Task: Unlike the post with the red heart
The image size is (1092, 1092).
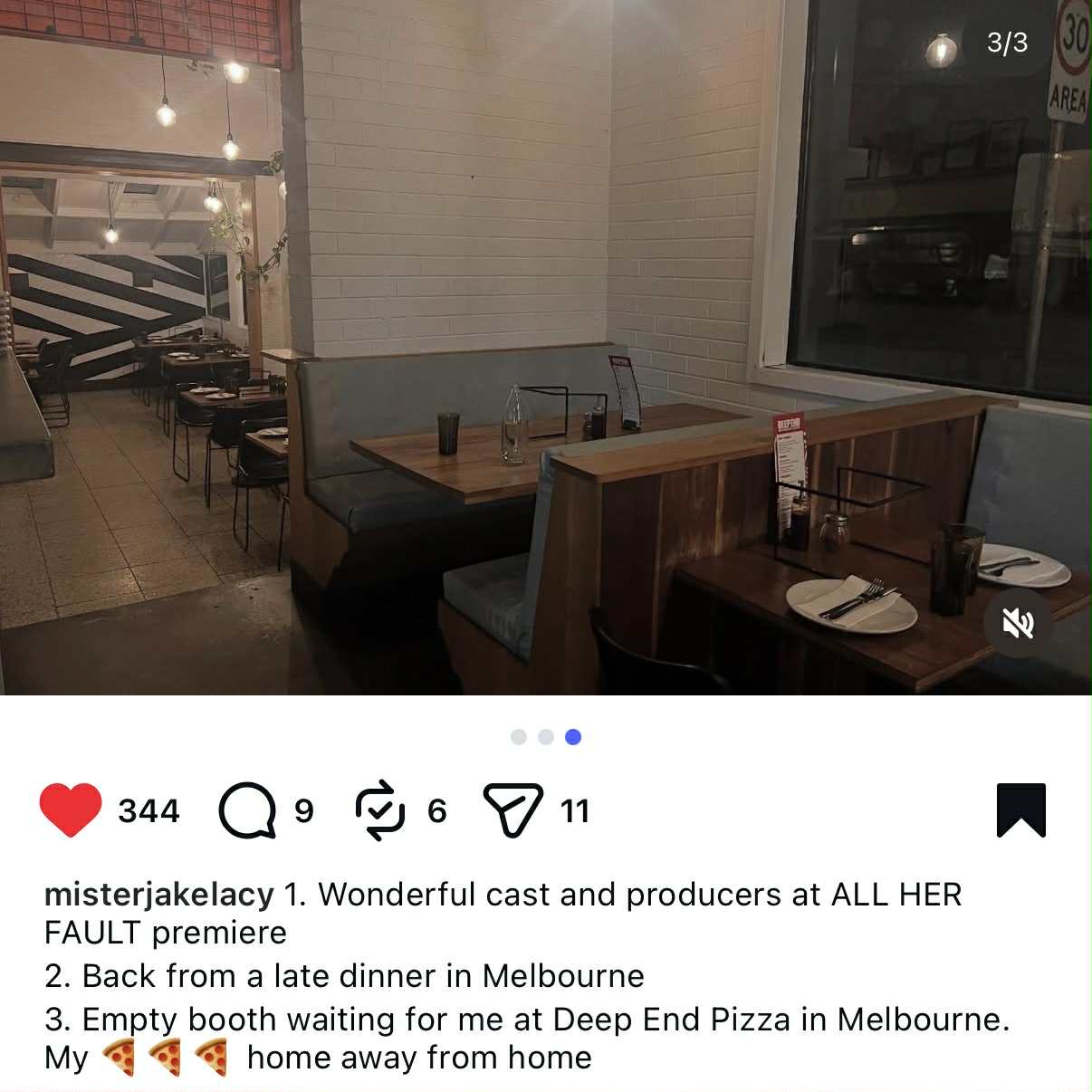Action: 71,809
